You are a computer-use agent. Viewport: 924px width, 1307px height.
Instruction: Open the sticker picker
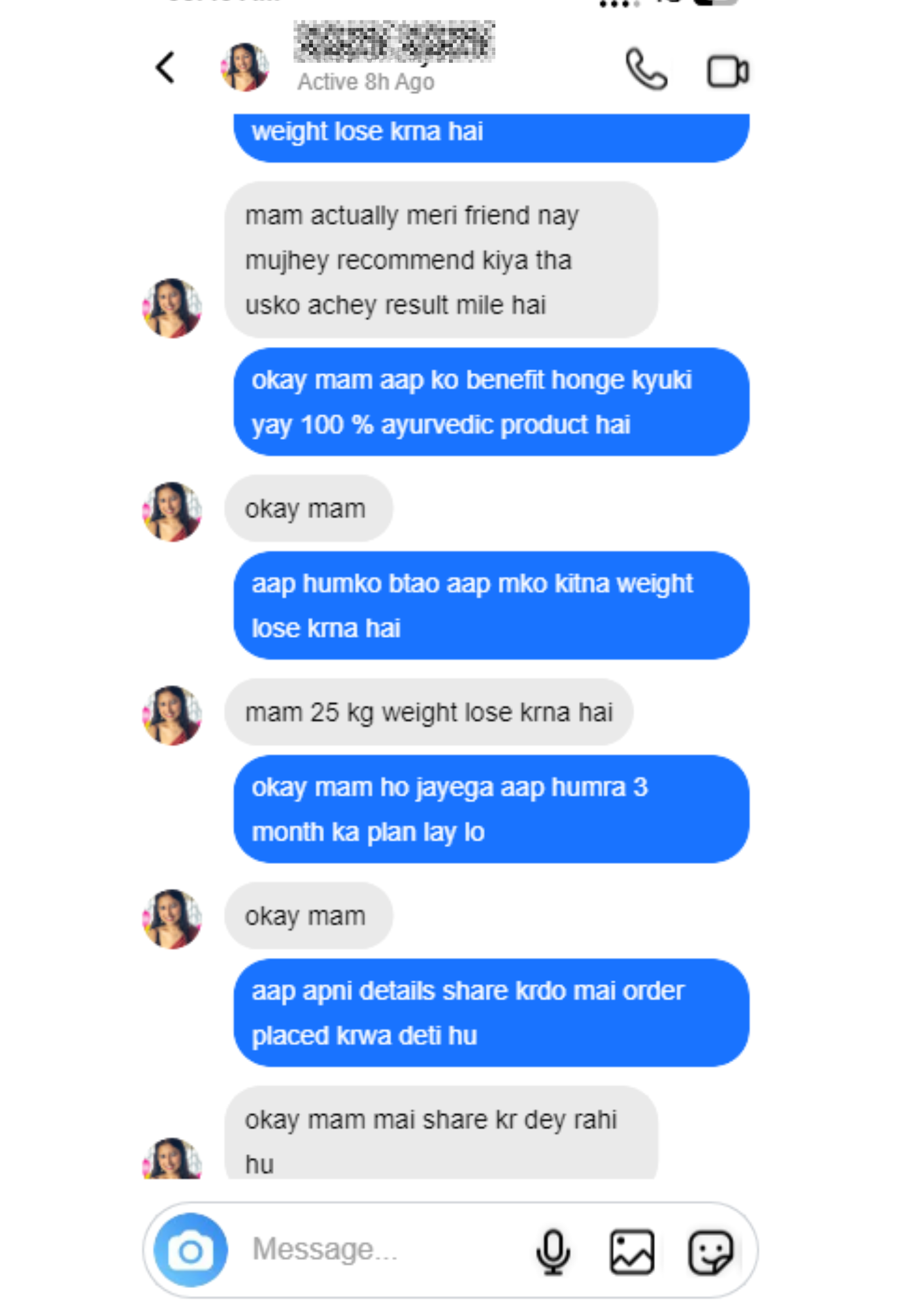click(711, 1251)
